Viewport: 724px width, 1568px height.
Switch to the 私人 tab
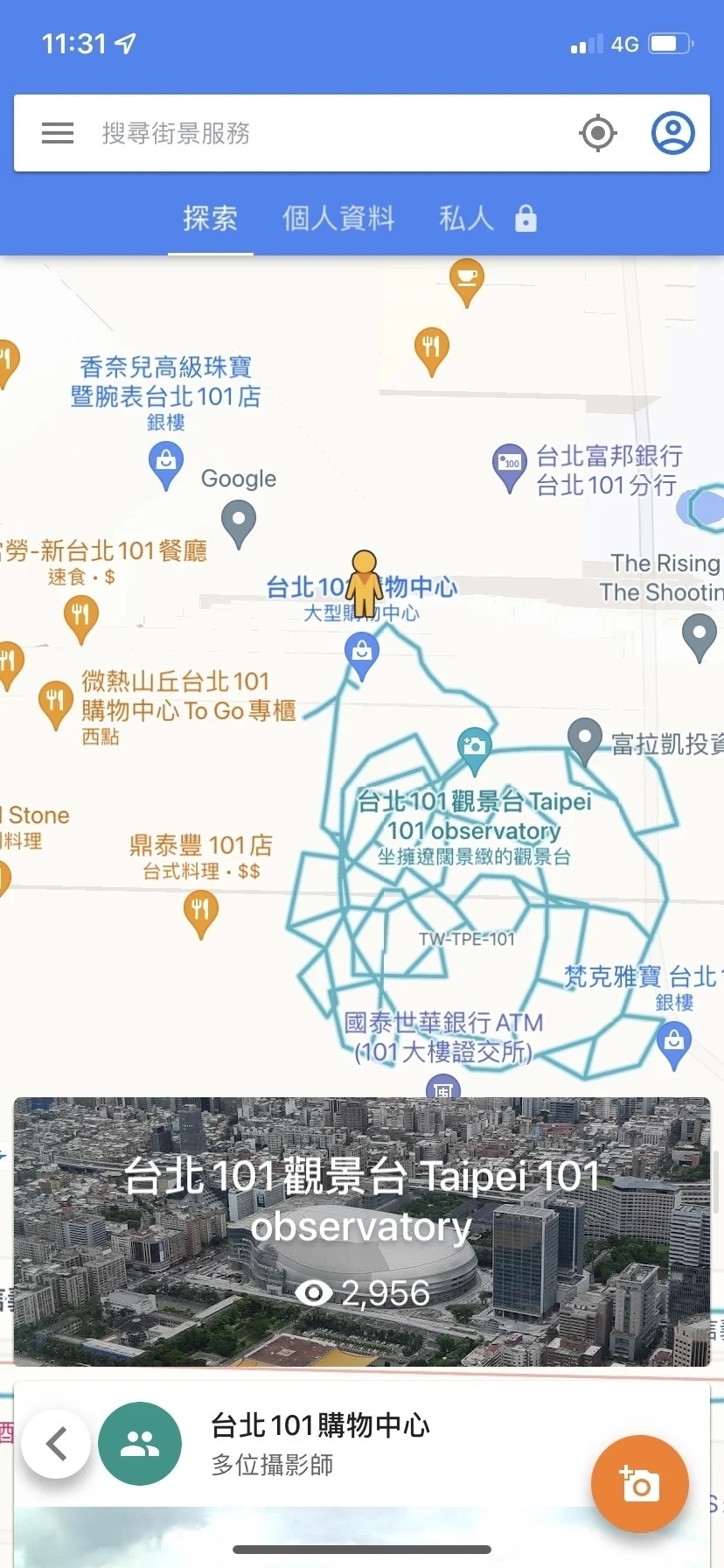486,219
